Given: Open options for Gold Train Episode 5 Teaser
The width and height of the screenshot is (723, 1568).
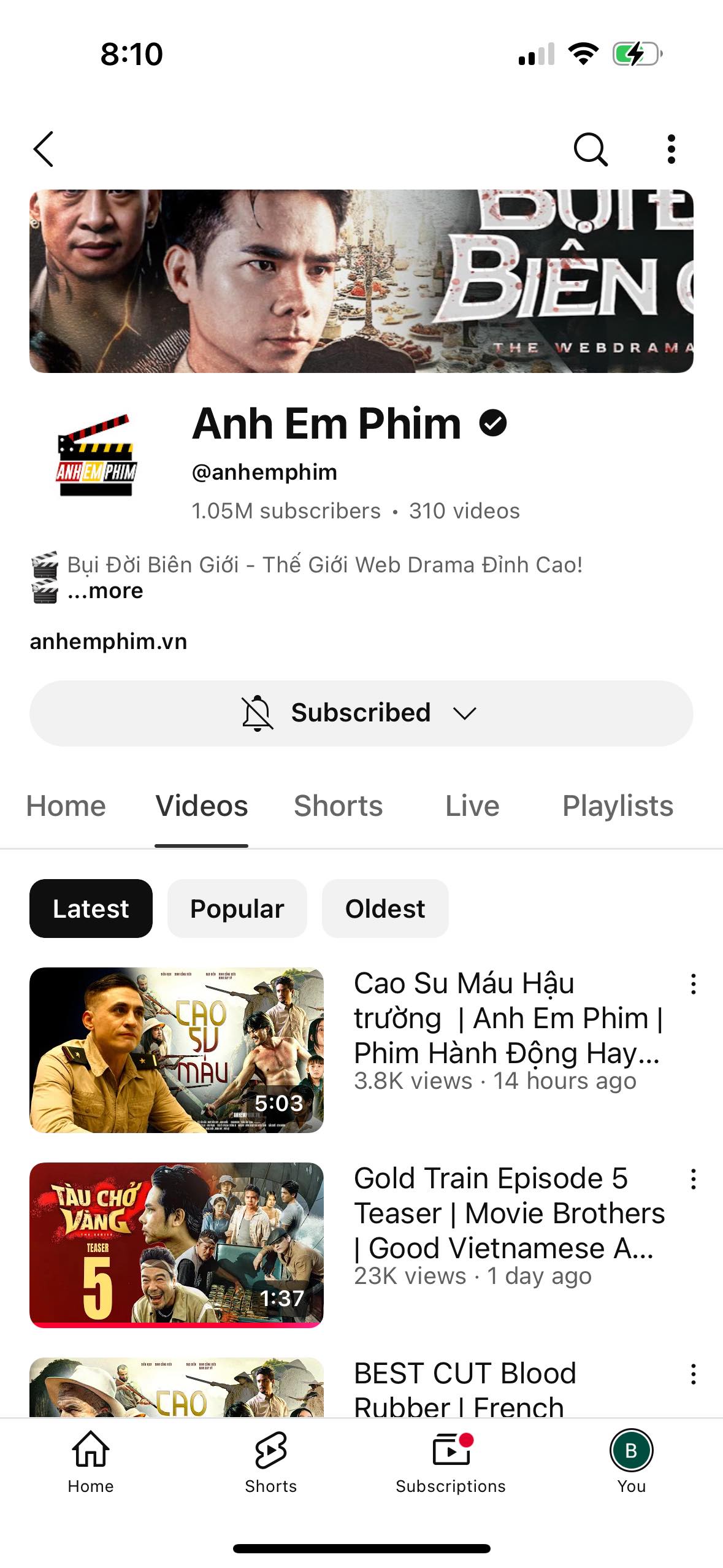Looking at the screenshot, I should [x=693, y=1179].
